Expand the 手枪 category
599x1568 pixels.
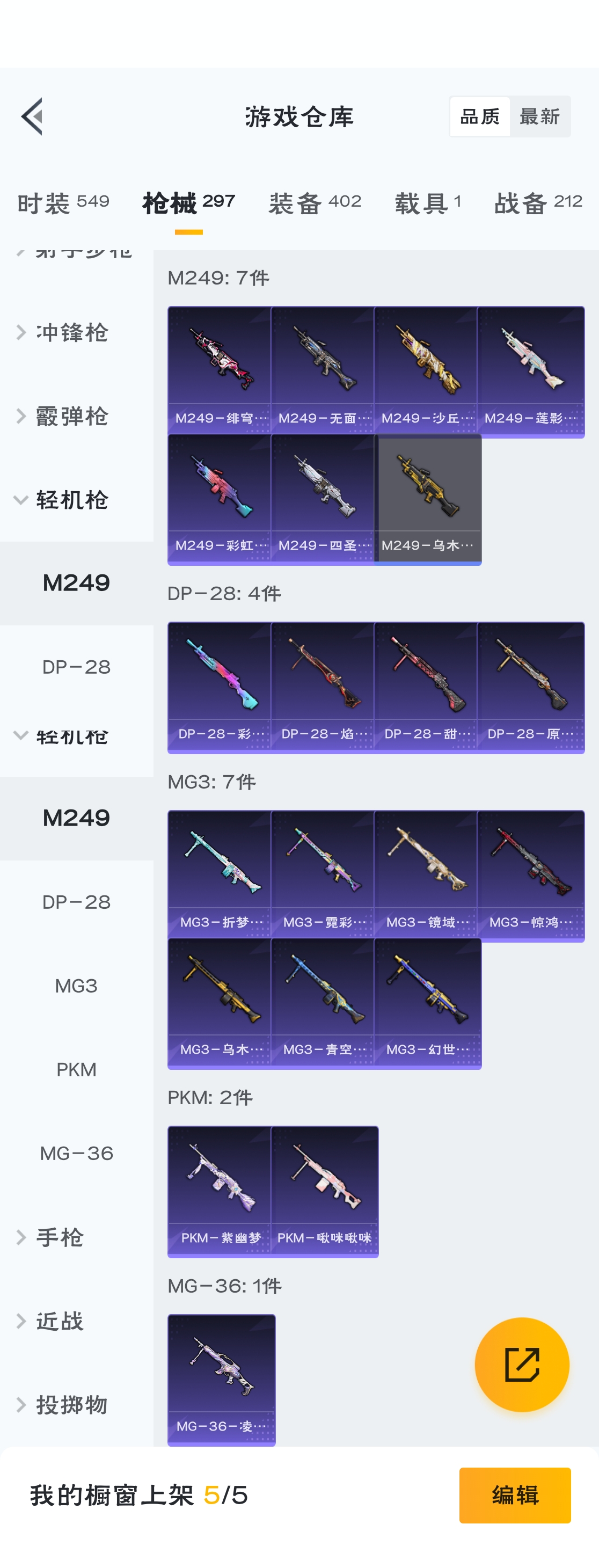[60, 1237]
